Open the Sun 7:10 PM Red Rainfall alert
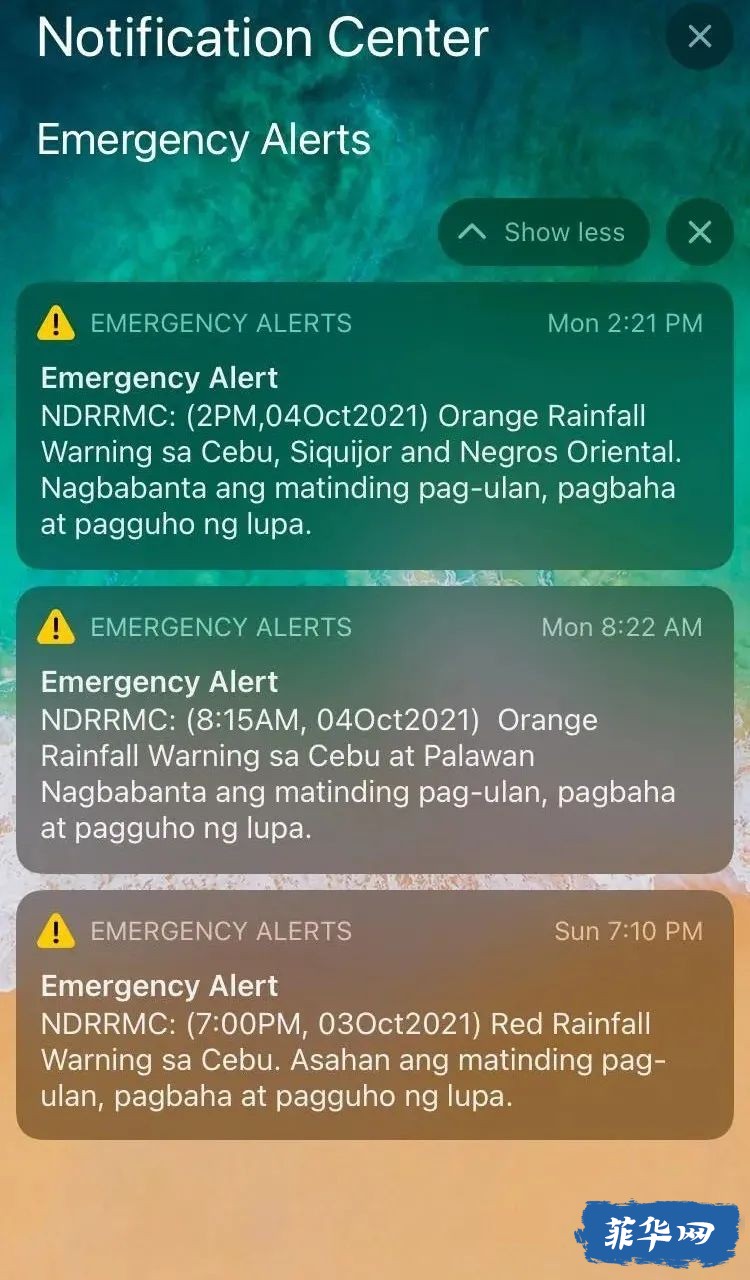The height and width of the screenshot is (1280, 750). [x=374, y=1015]
